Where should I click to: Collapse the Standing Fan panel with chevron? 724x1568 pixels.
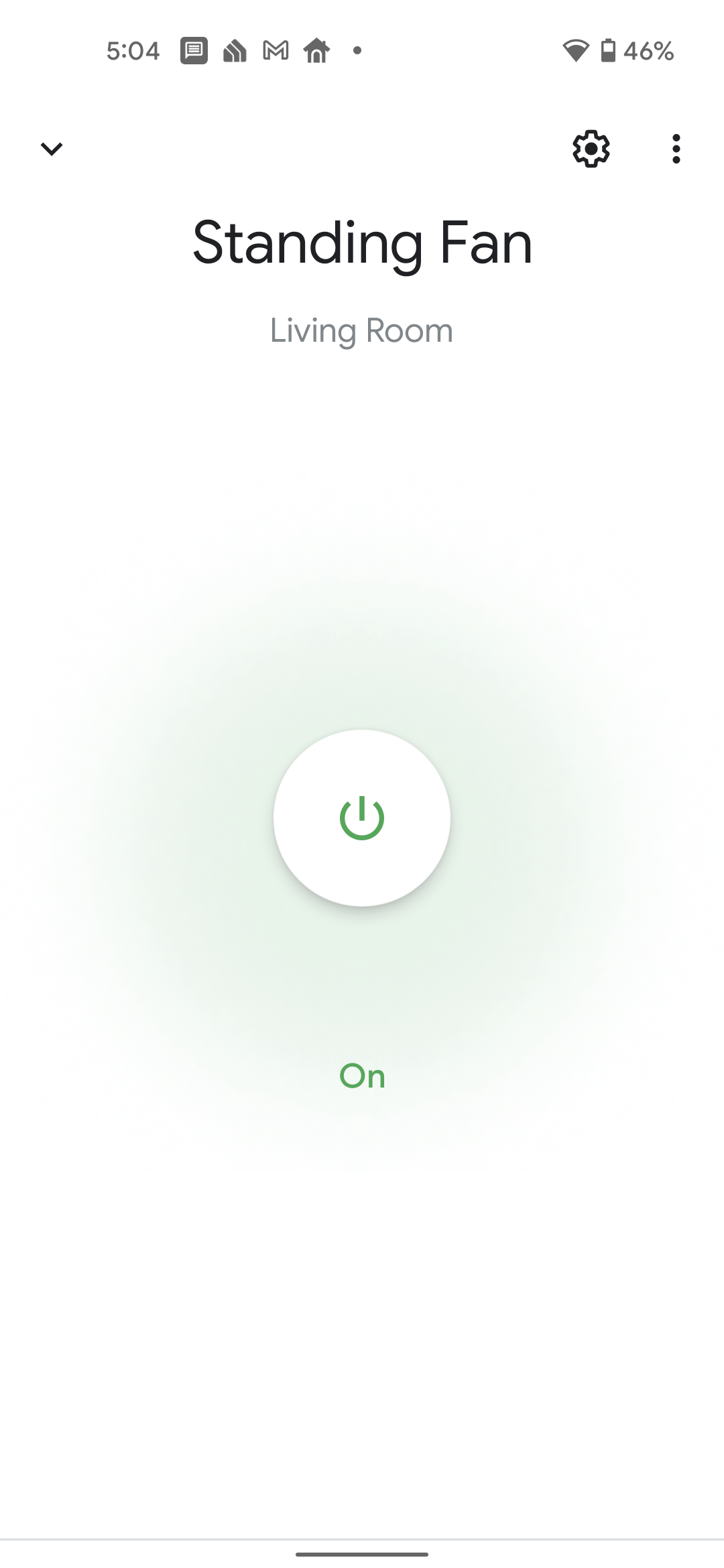click(x=52, y=149)
